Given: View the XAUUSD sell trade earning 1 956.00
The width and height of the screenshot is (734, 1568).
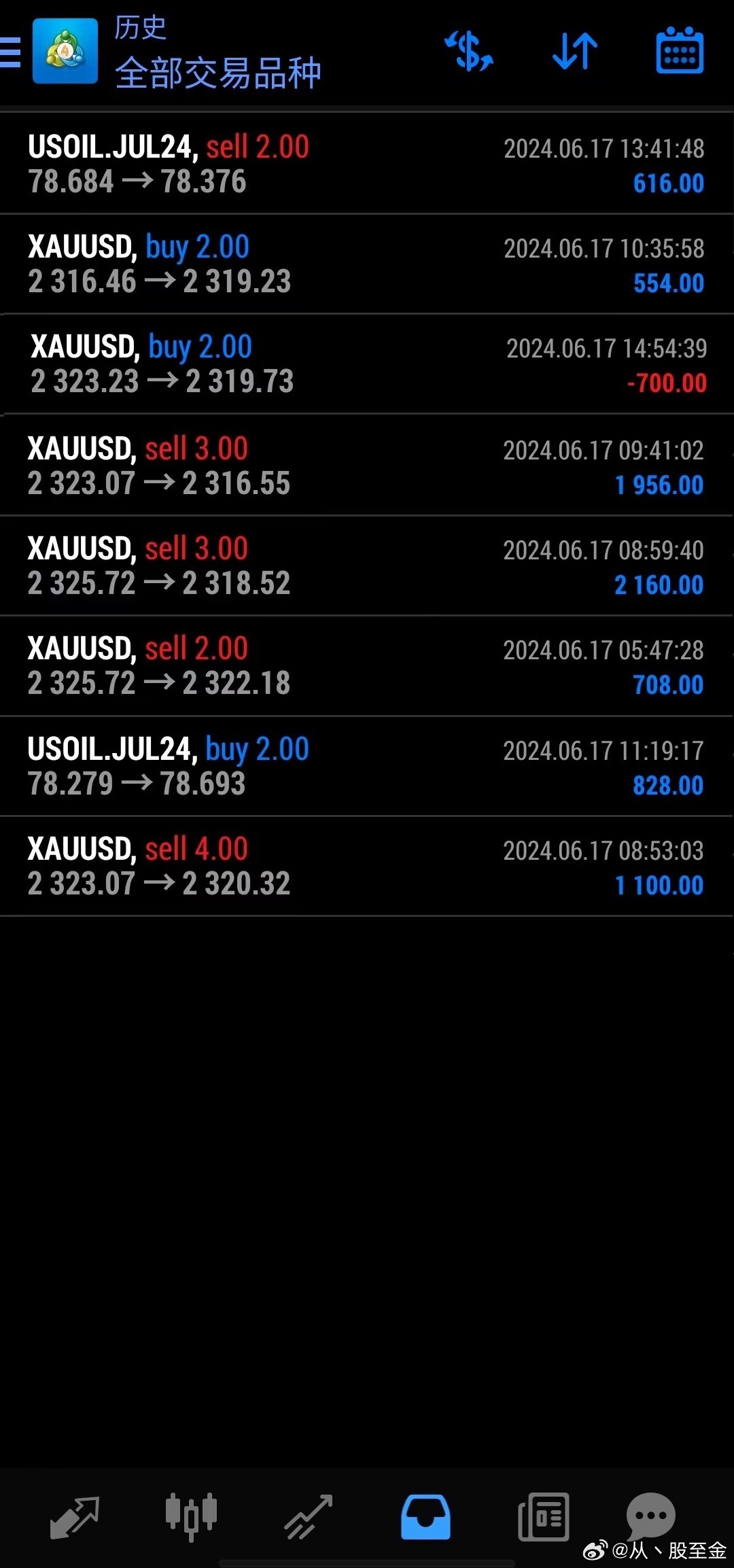Looking at the screenshot, I should click(x=366, y=466).
